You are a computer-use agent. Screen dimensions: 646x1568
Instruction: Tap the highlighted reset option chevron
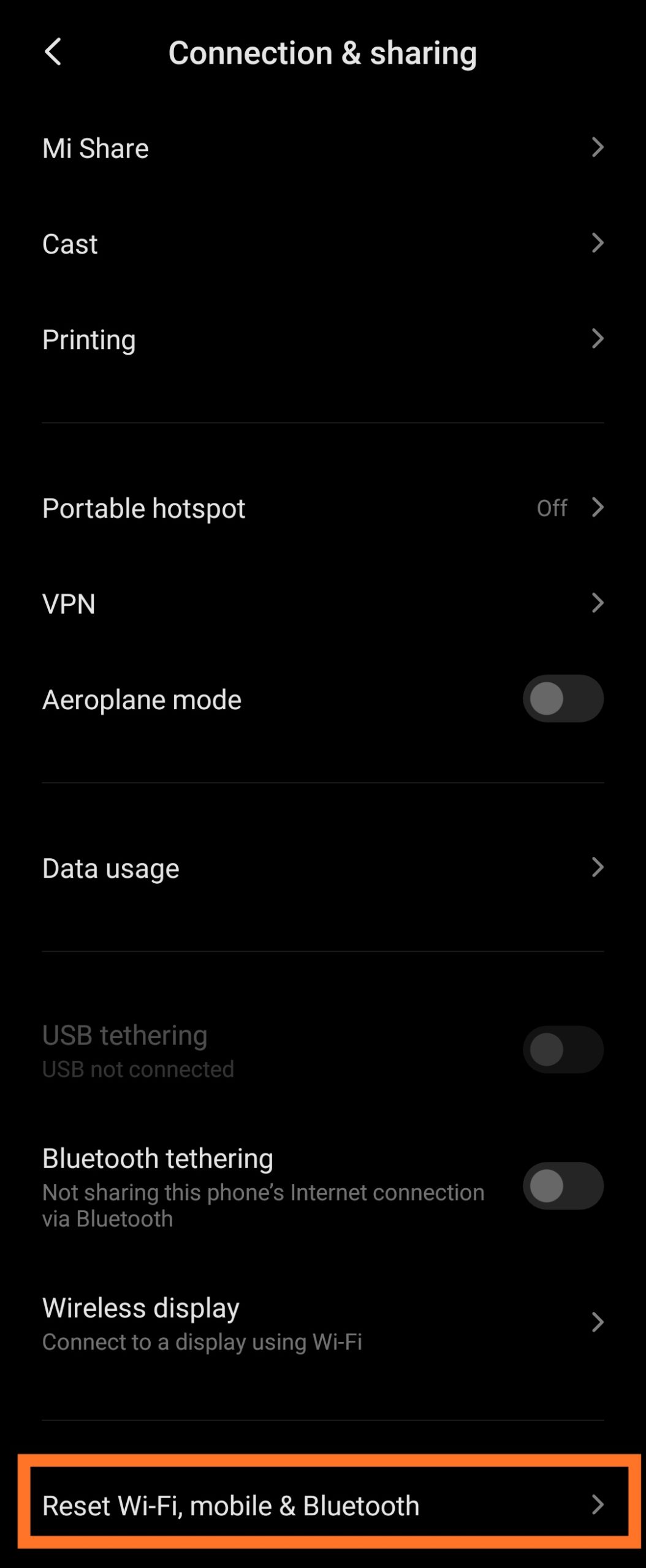(598, 1505)
